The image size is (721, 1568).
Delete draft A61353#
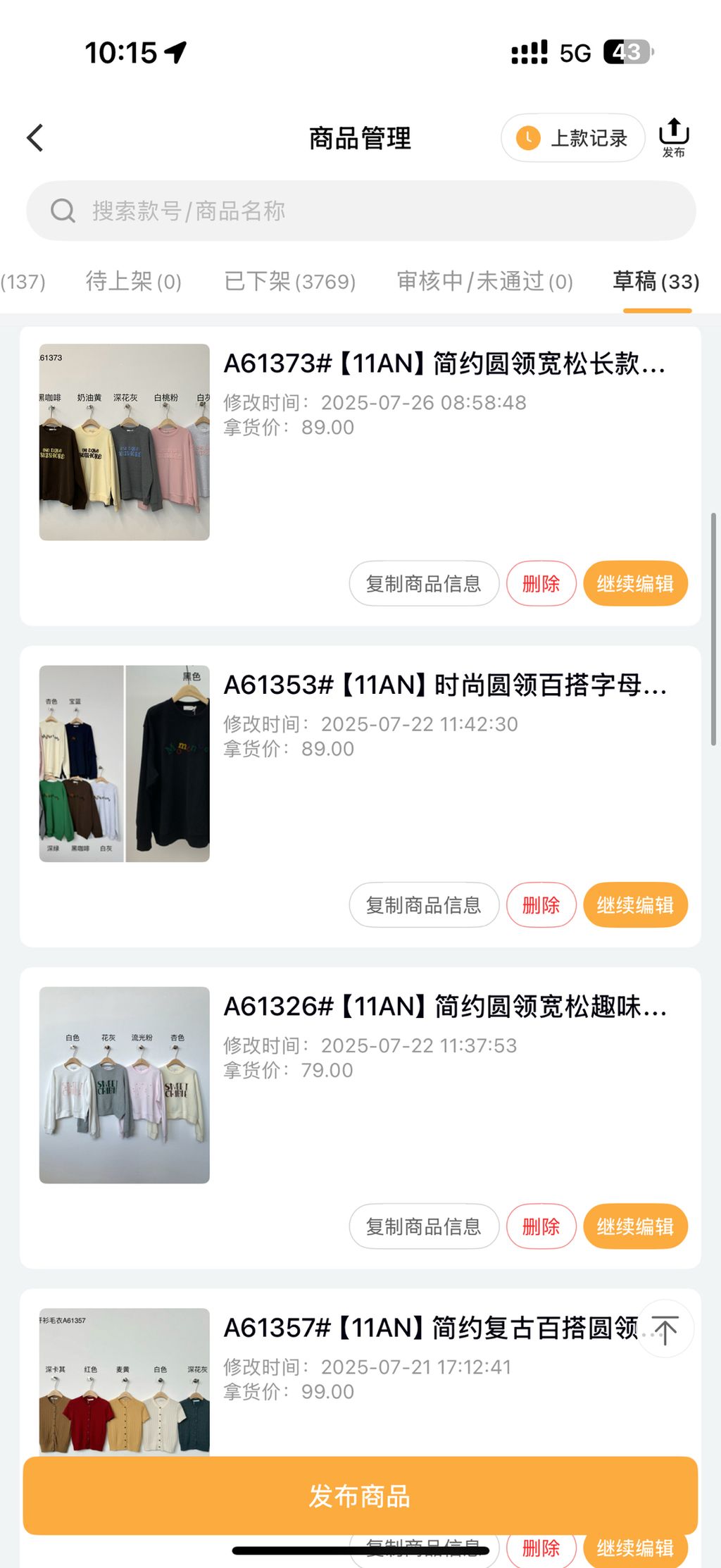click(541, 905)
